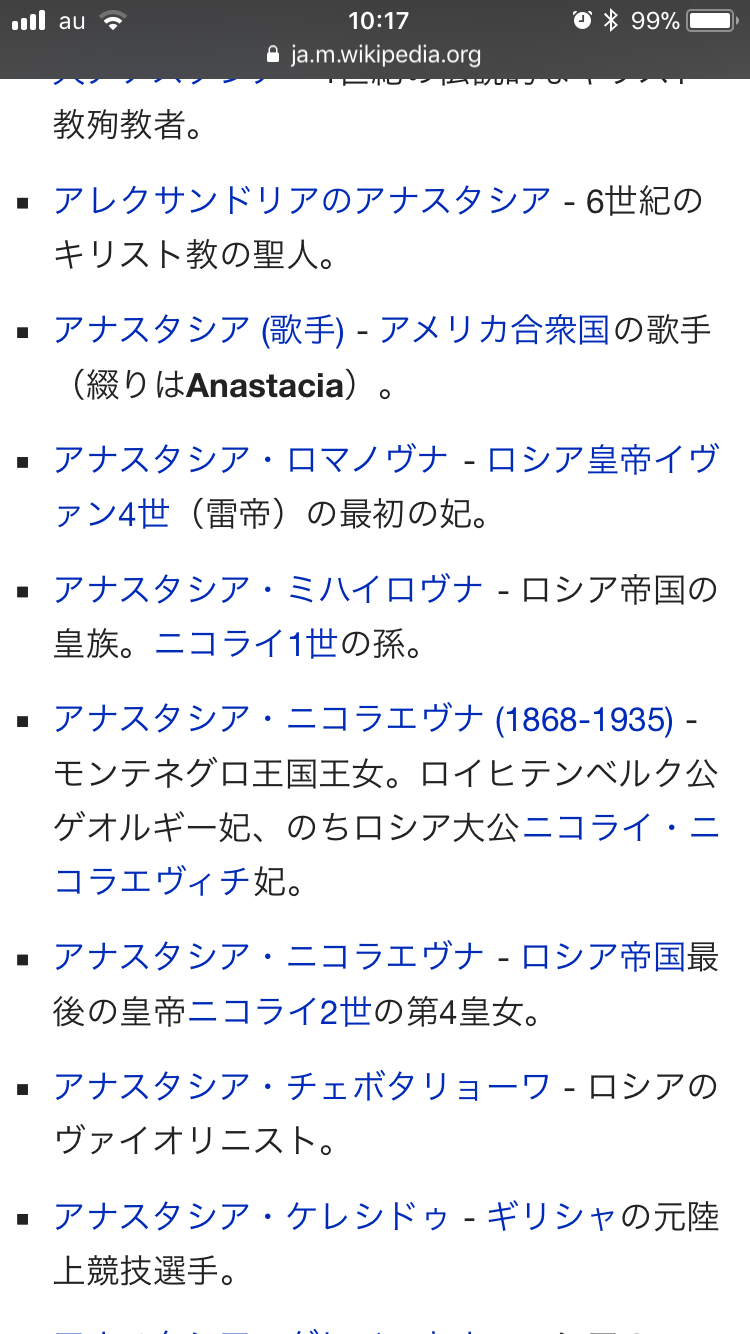Open the アナスタシア・チェボタリョーワ article

click(302, 1086)
